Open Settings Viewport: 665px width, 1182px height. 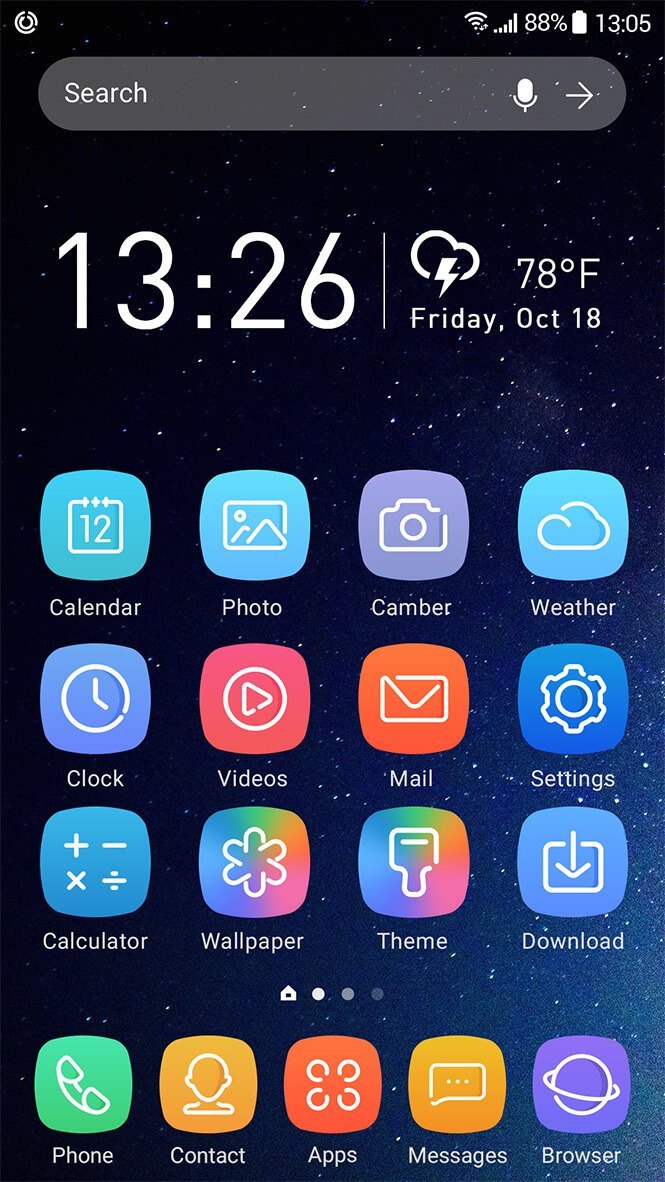[x=573, y=698]
